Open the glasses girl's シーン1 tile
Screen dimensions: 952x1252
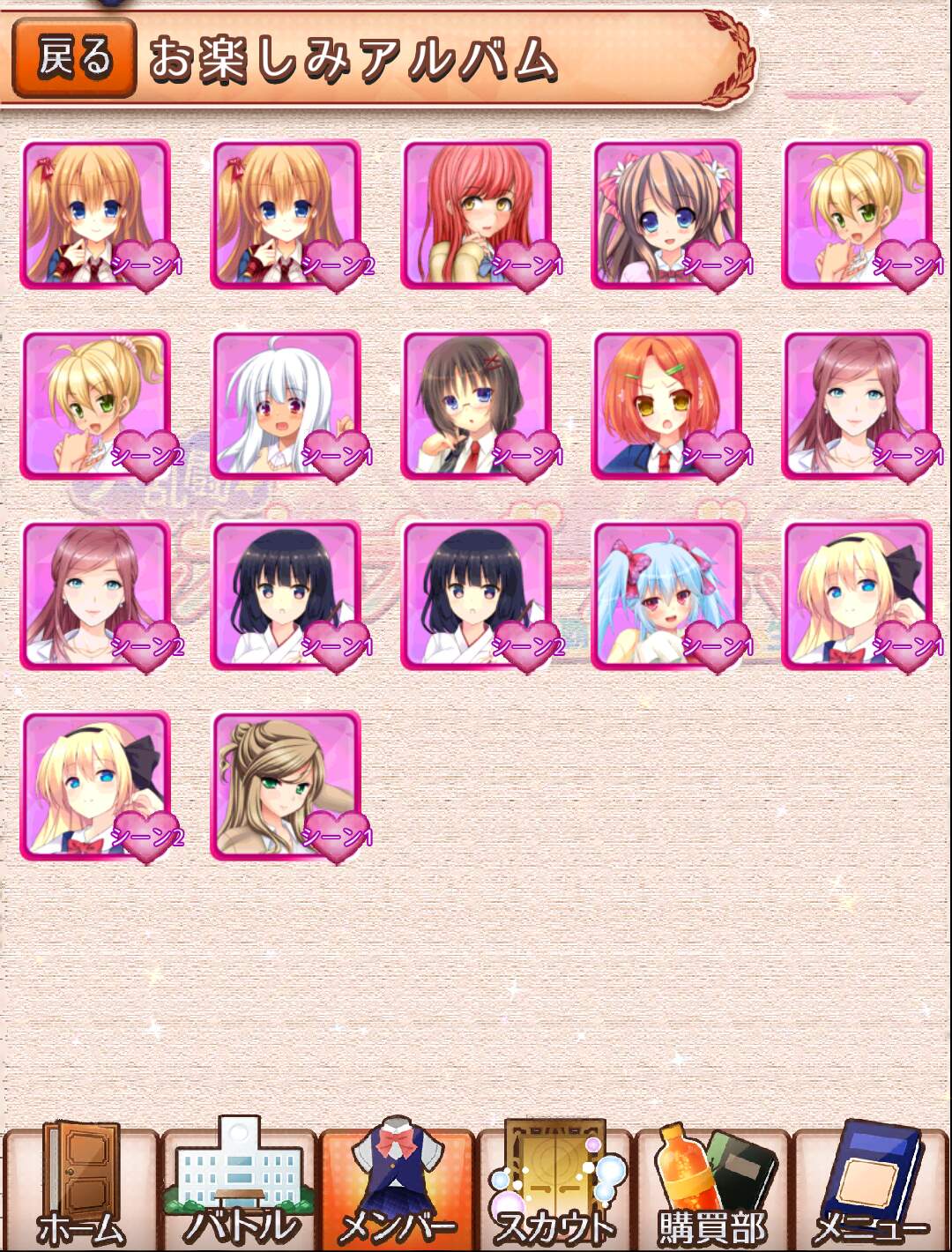tap(477, 405)
